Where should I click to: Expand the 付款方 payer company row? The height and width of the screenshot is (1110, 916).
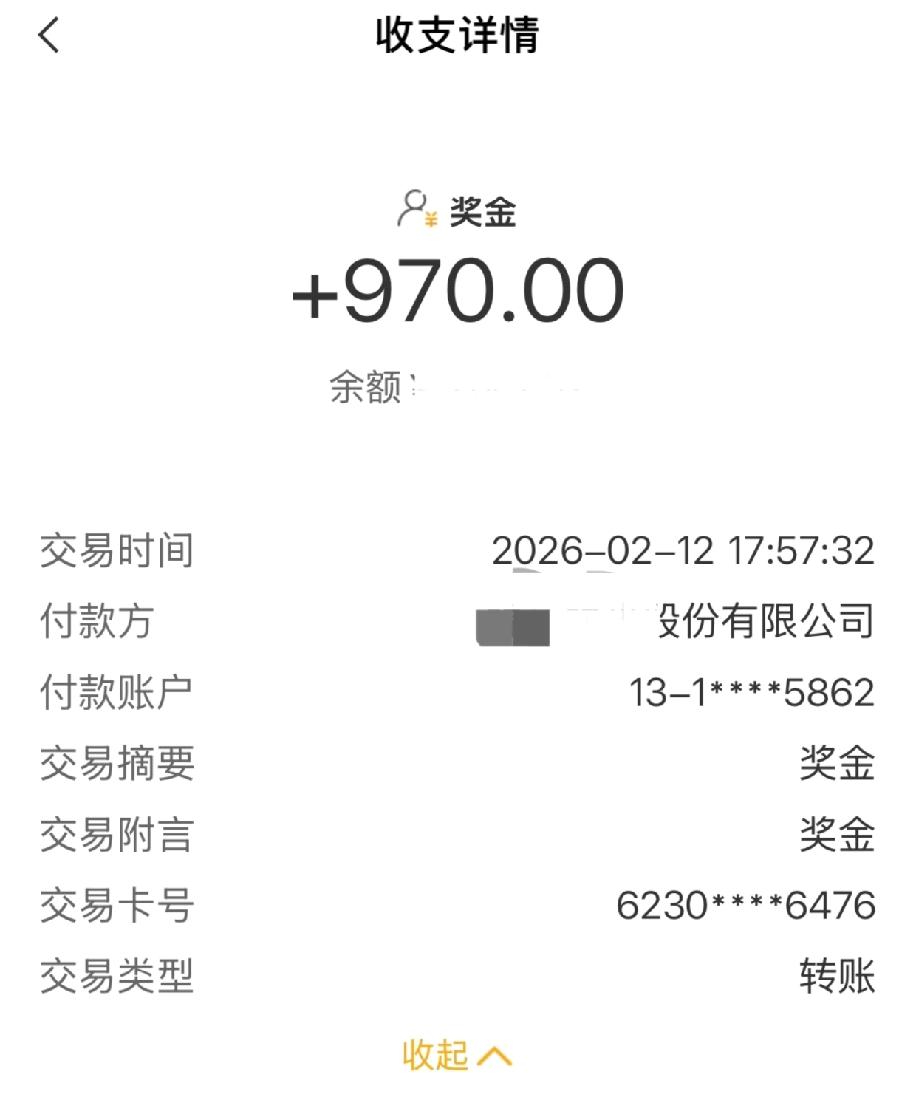[458, 622]
